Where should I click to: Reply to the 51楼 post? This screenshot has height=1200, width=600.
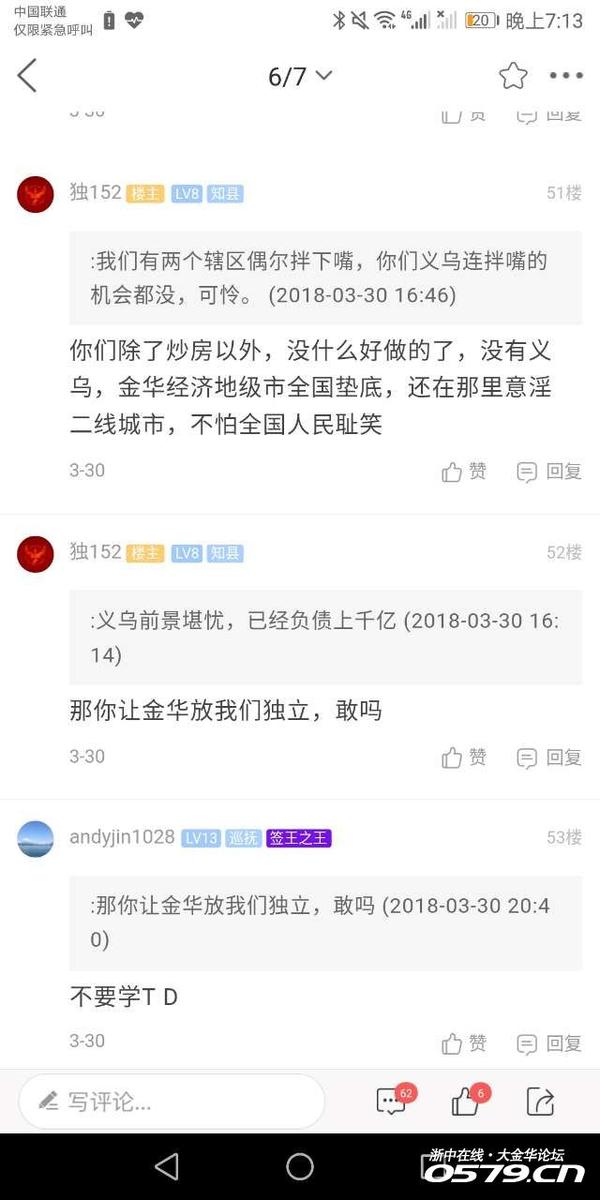[549, 472]
